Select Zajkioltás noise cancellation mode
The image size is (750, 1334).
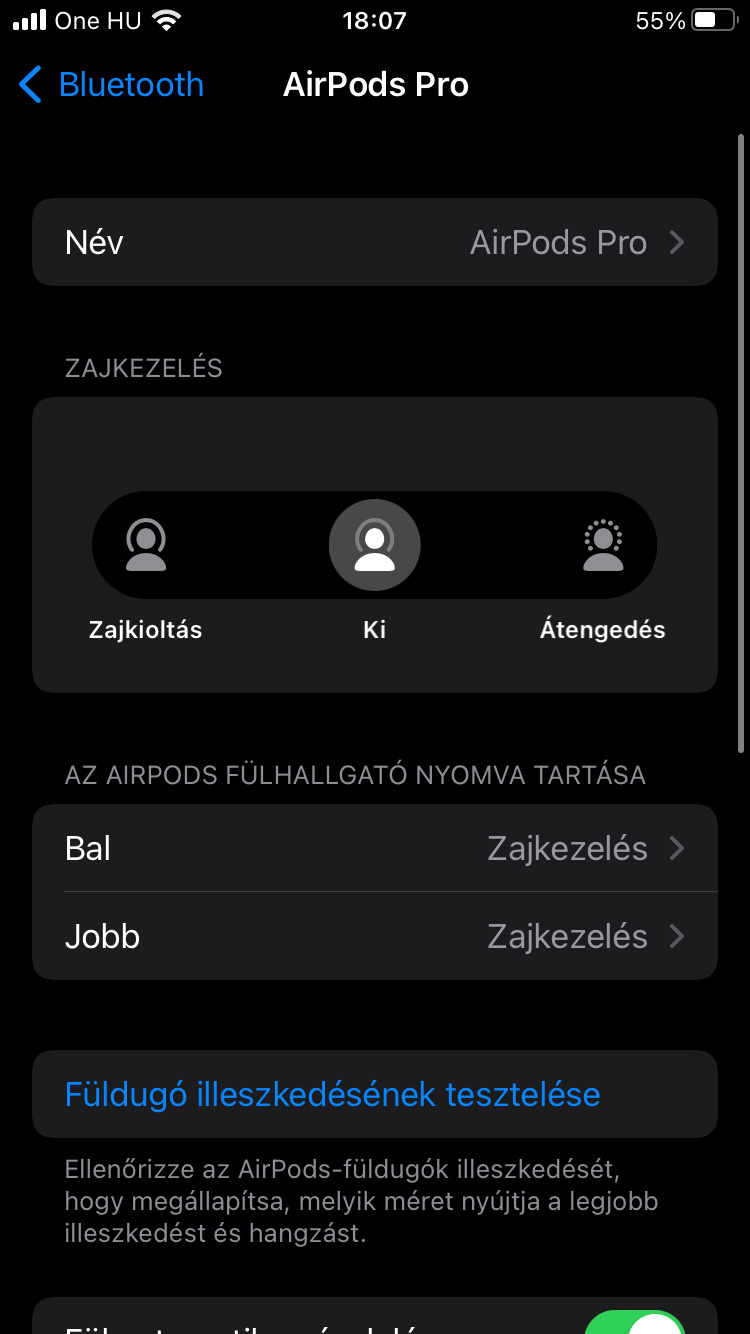tap(146, 546)
